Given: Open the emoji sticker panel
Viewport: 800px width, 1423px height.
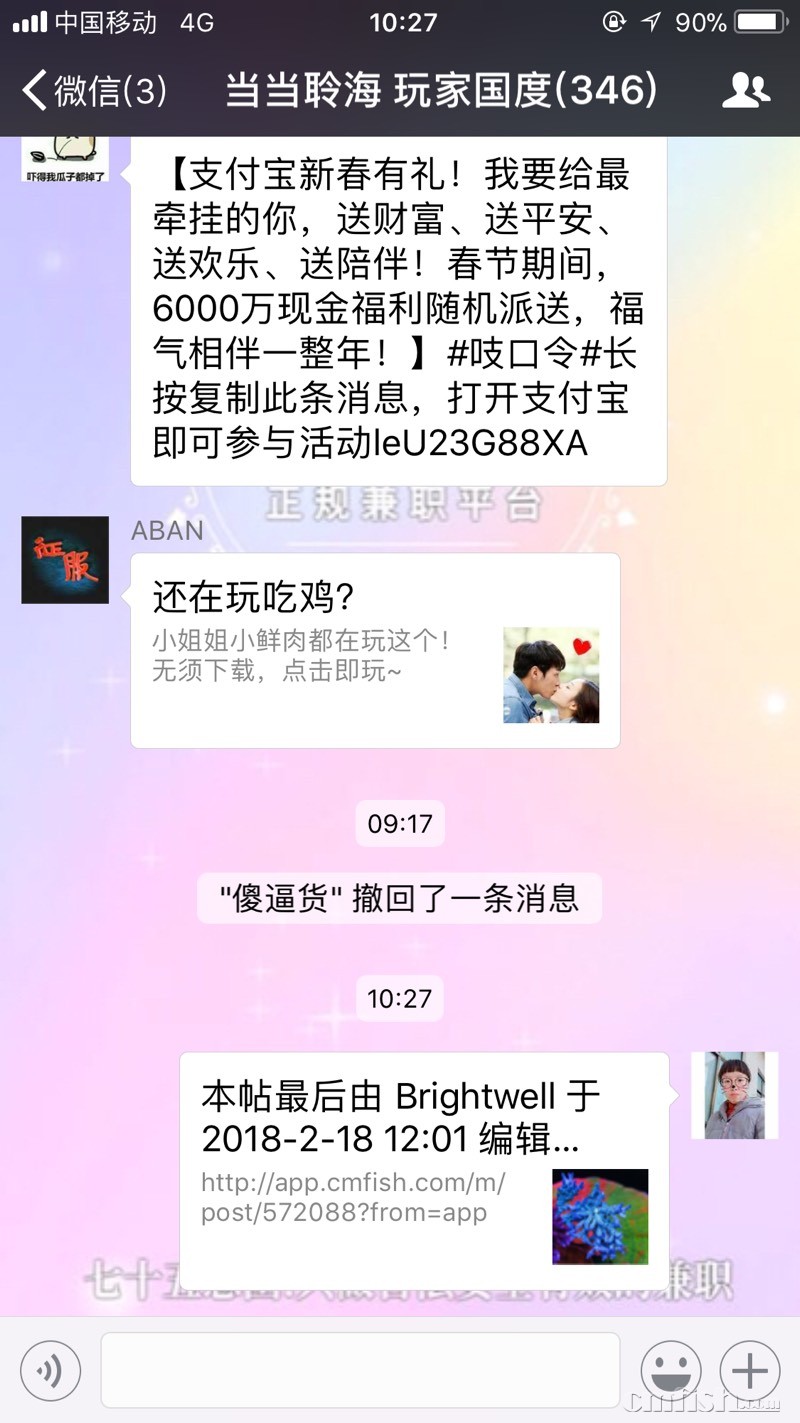Looking at the screenshot, I should pos(671,1370).
